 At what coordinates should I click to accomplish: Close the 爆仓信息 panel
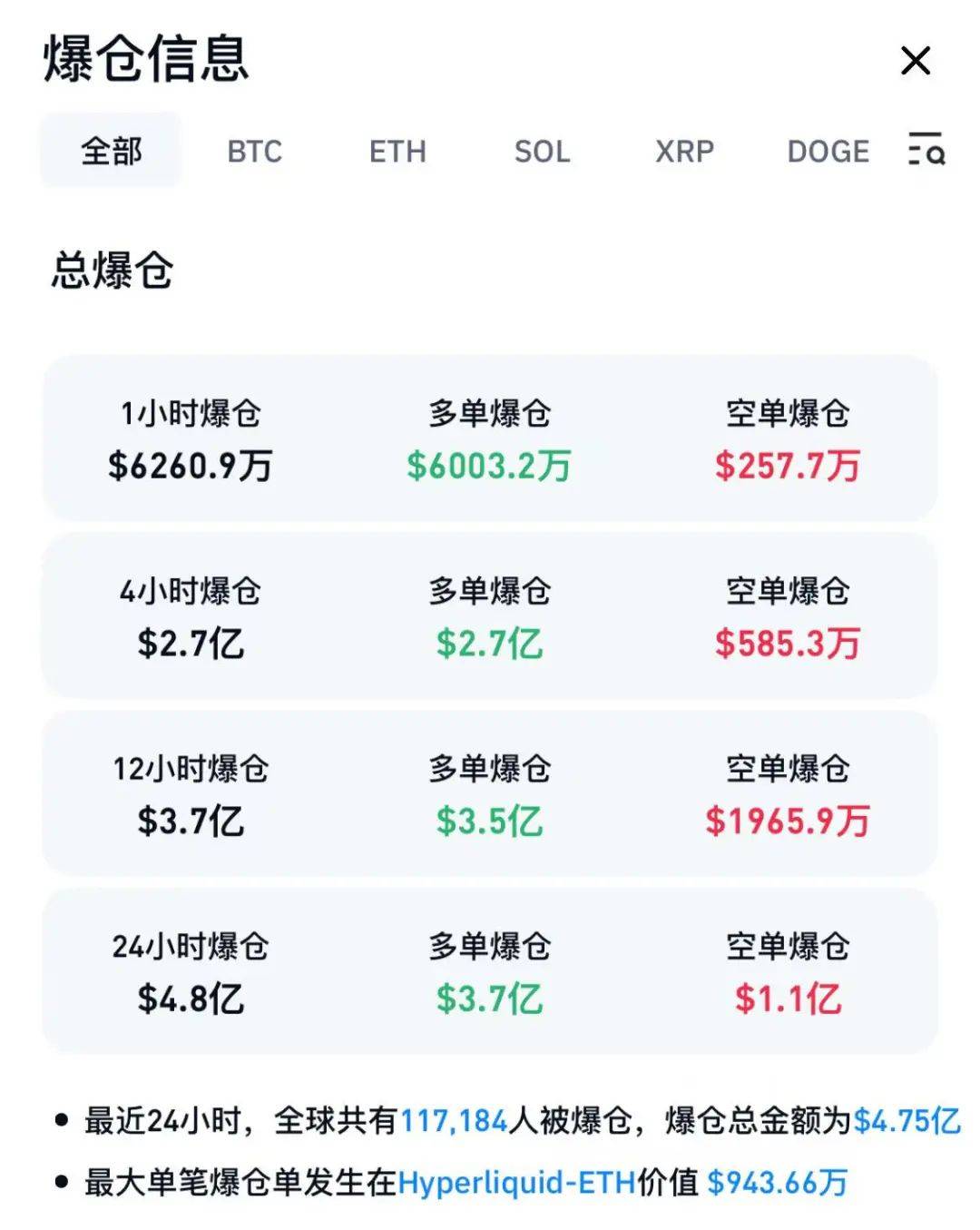(x=916, y=61)
